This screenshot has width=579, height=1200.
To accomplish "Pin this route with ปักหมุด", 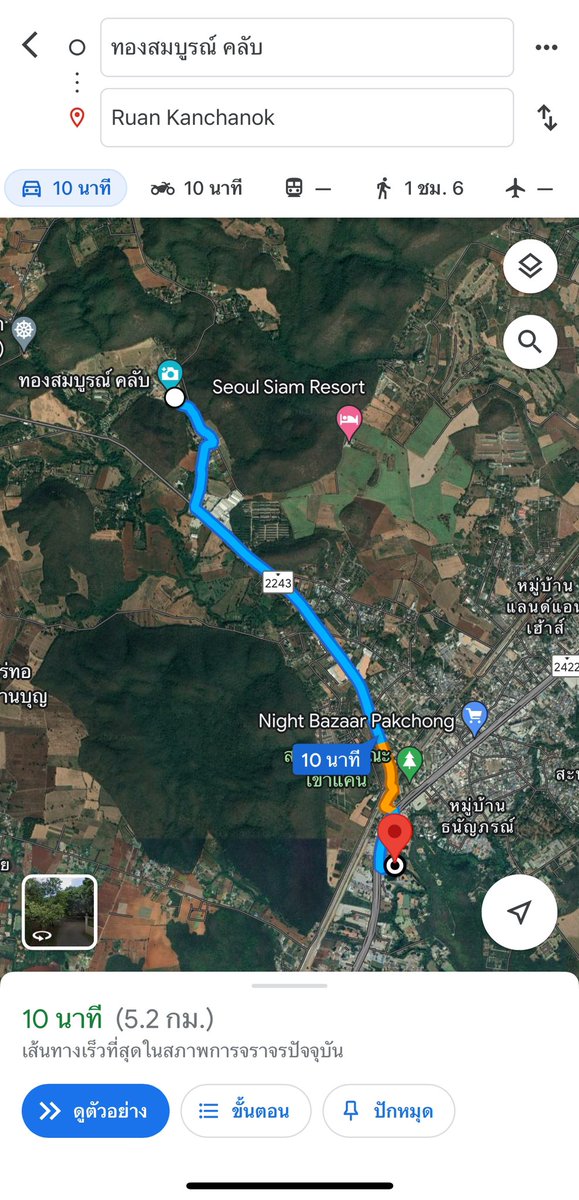I will (389, 1111).
